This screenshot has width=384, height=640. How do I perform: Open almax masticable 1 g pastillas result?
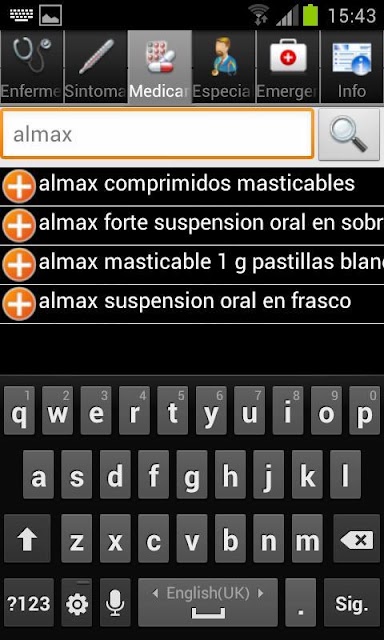(192, 264)
